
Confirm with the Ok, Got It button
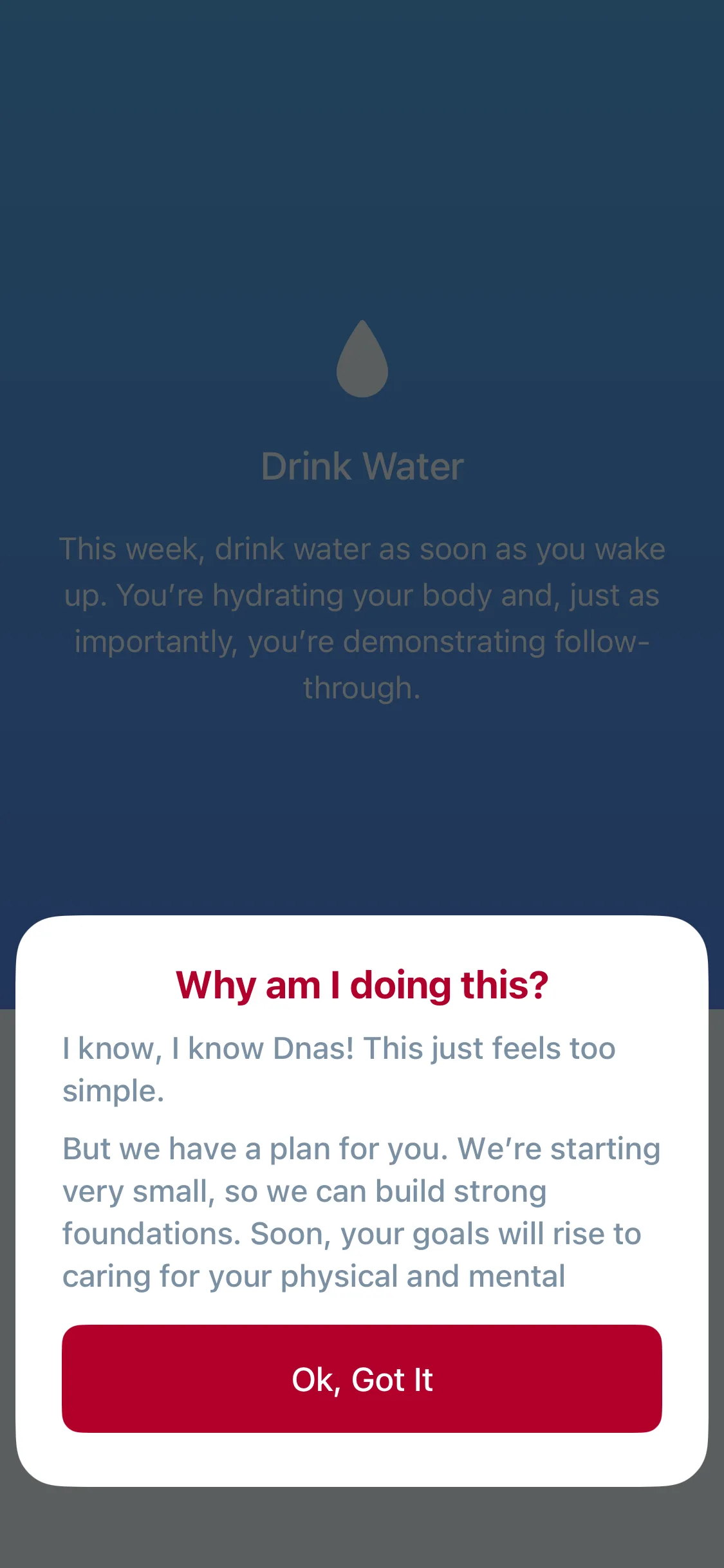click(362, 1379)
